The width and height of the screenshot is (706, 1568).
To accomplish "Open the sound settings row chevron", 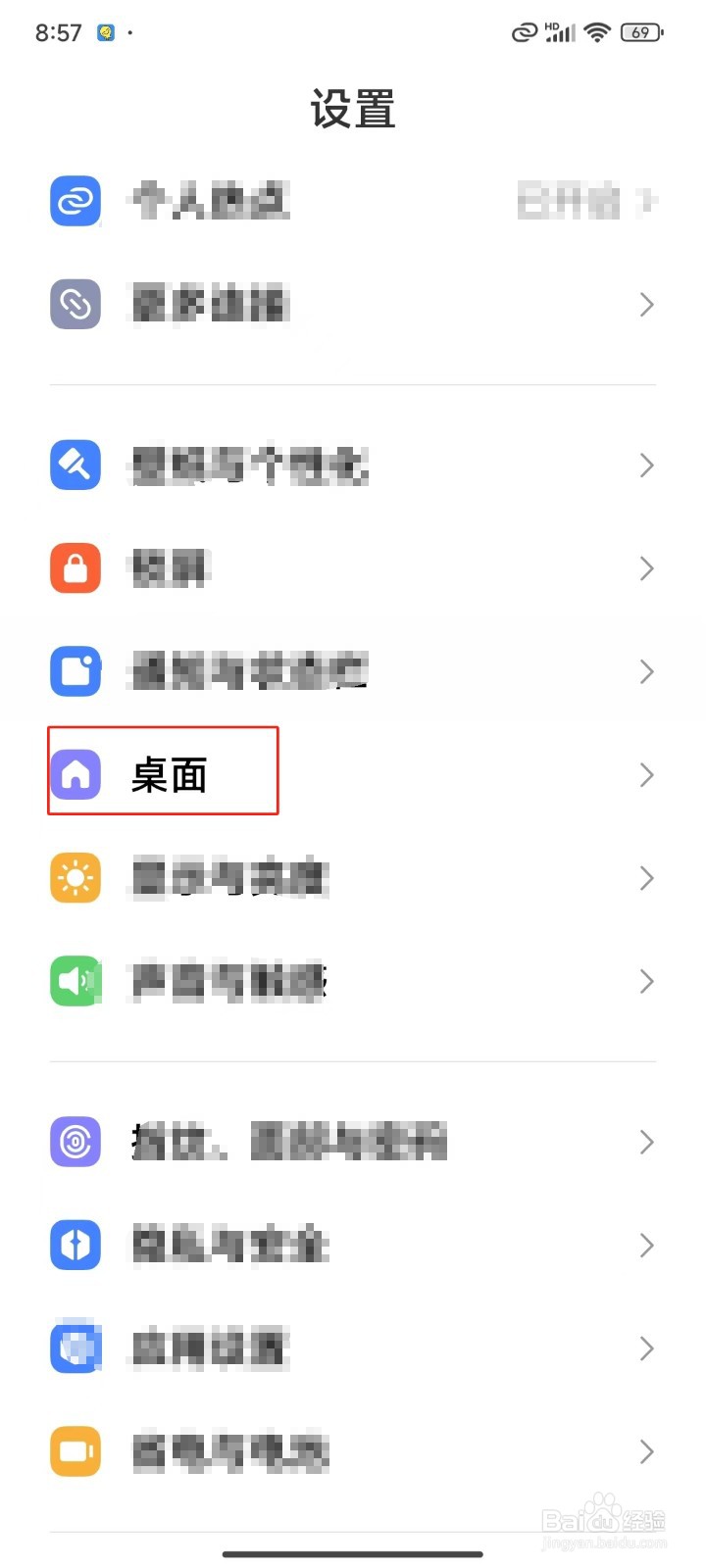I will (x=646, y=981).
